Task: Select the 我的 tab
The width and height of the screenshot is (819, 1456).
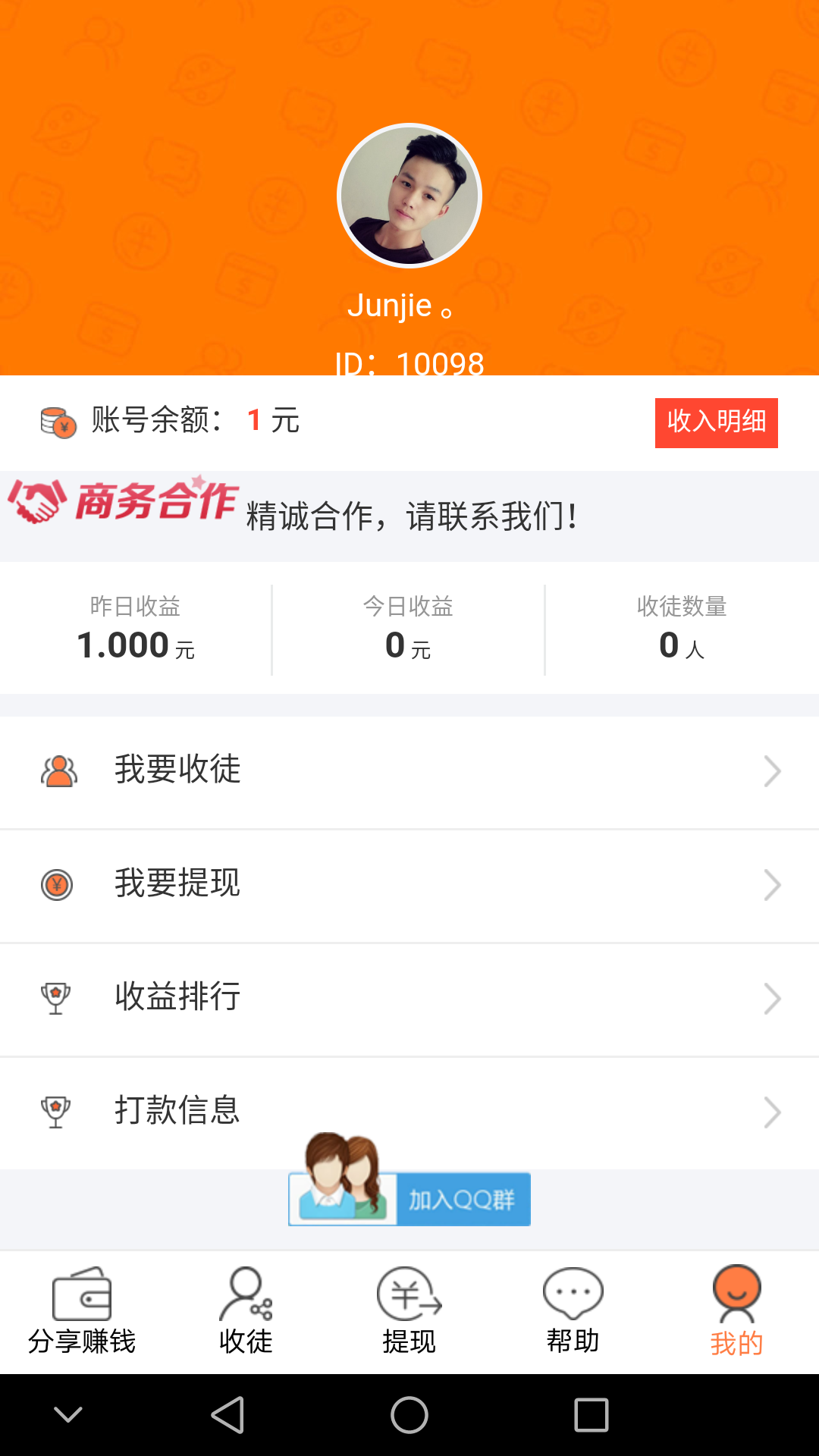Action: pyautogui.click(x=736, y=1312)
